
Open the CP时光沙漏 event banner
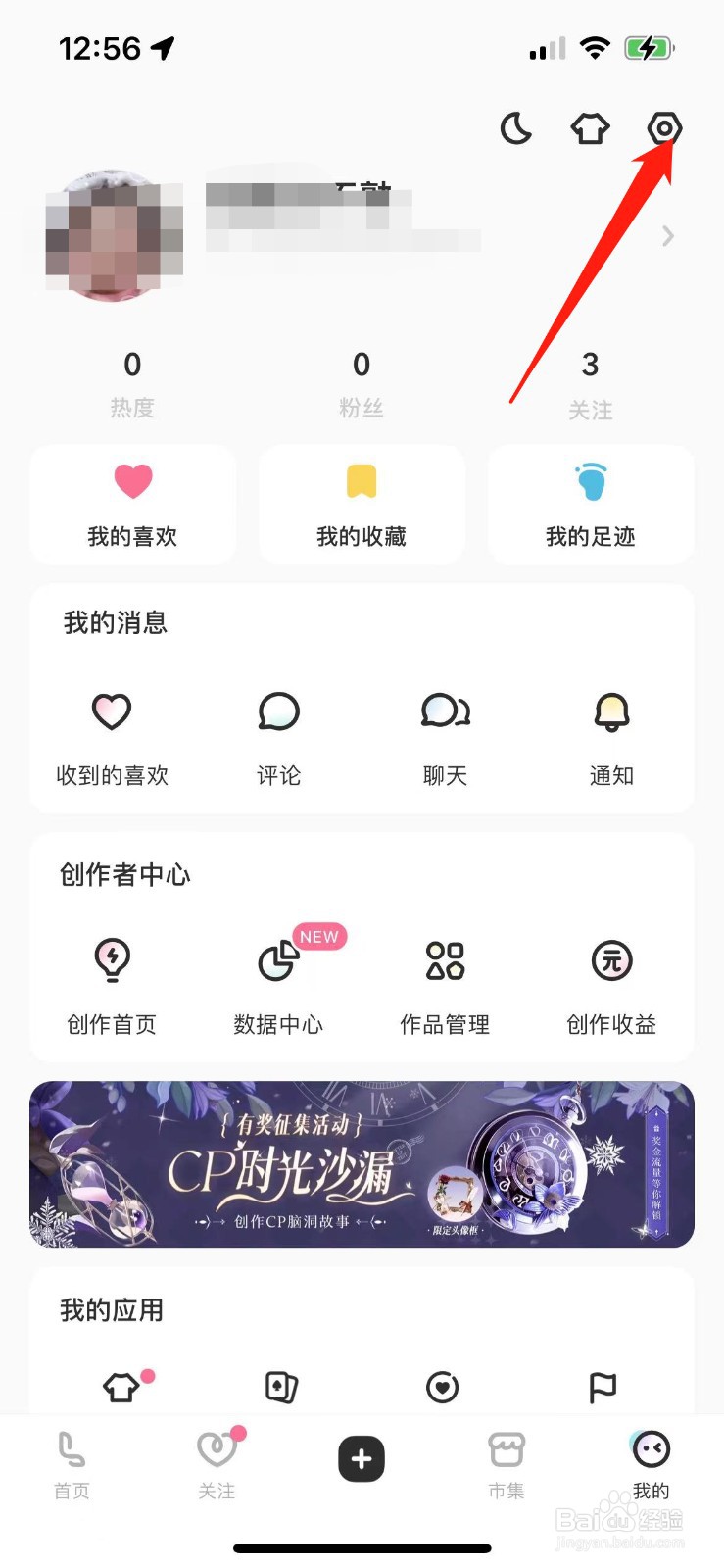(x=362, y=1164)
